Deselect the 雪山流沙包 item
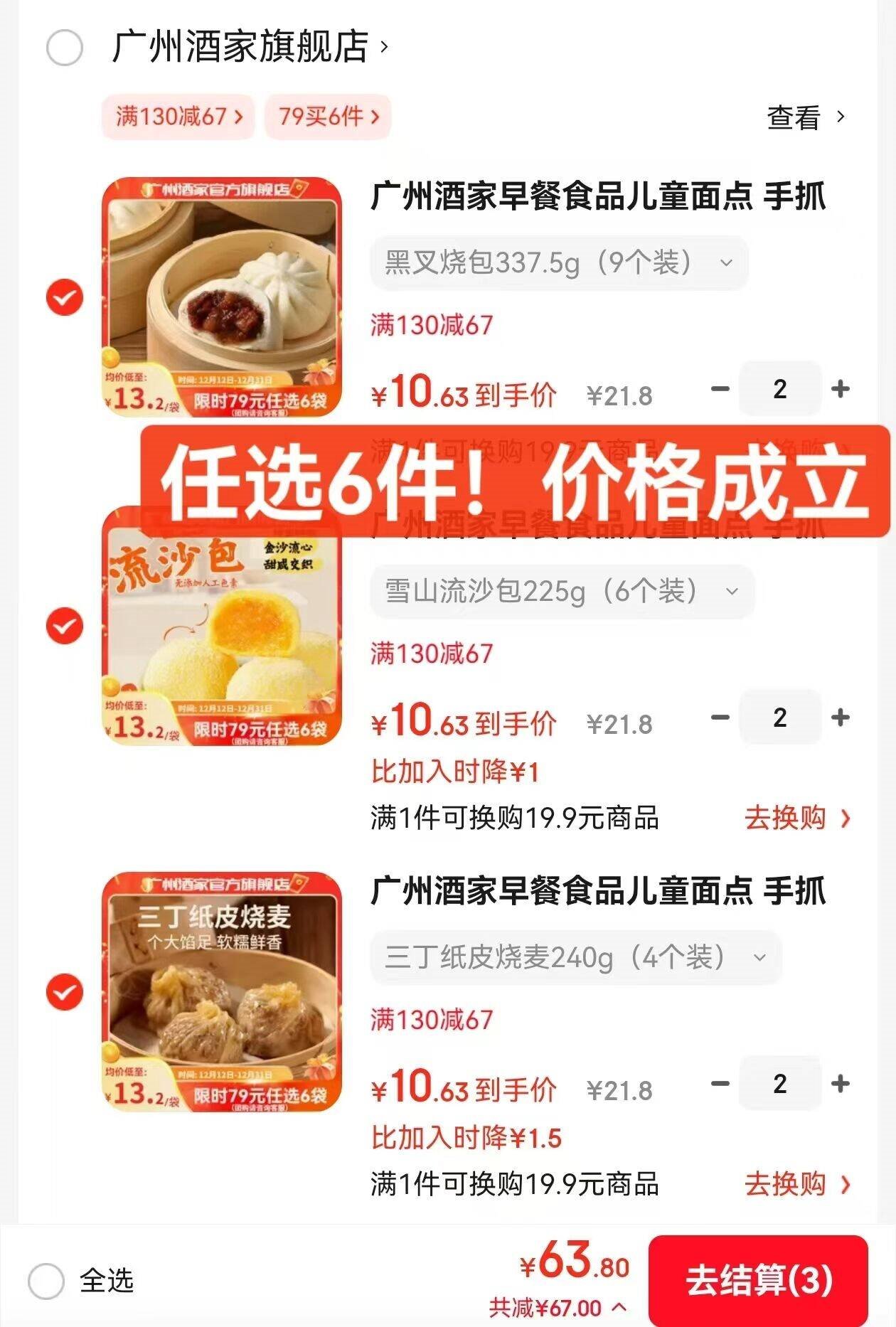Image resolution: width=896 pixels, height=1327 pixels. tap(65, 626)
